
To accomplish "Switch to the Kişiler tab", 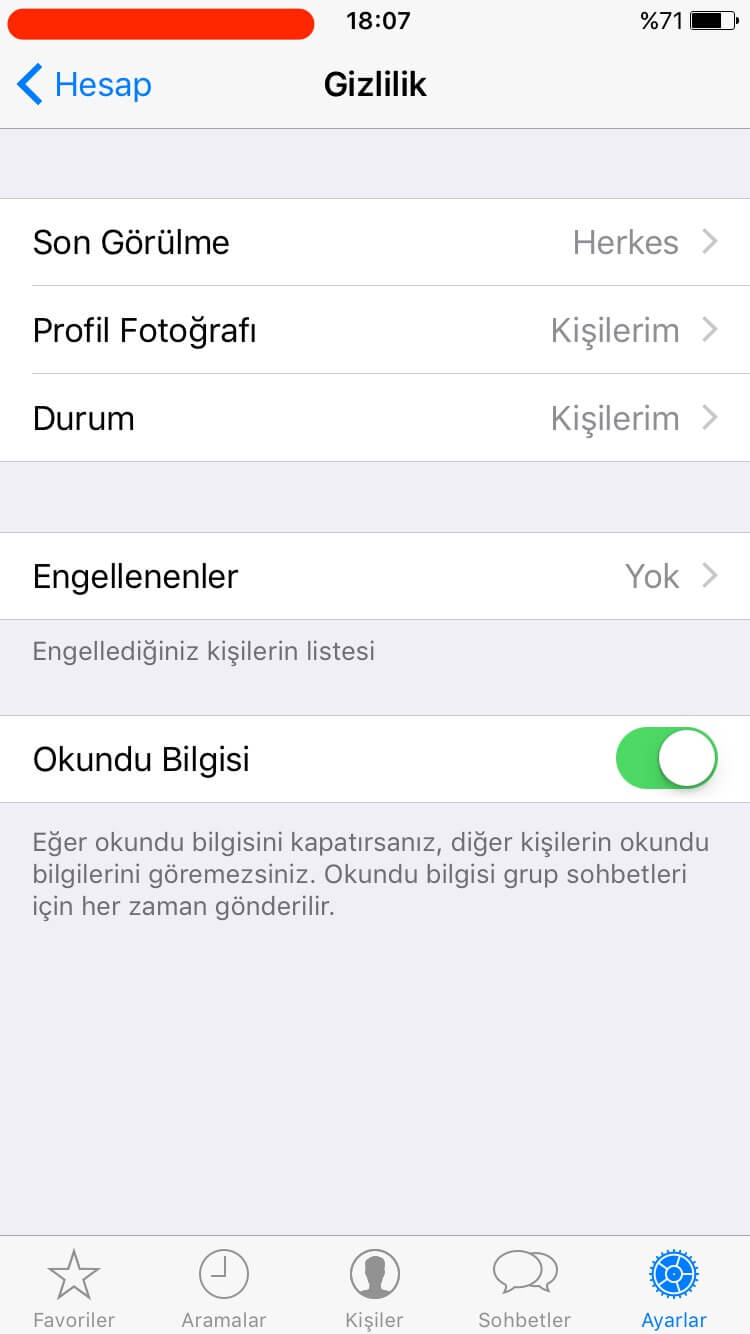I will [374, 1288].
